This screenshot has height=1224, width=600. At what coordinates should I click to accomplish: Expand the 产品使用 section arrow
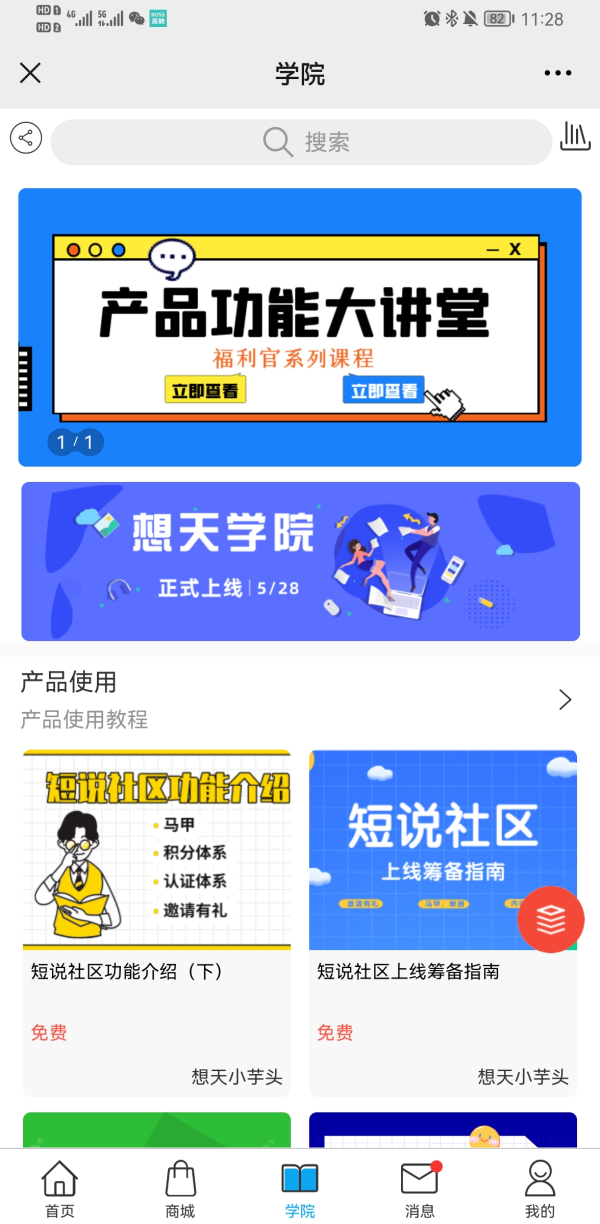pyautogui.click(x=565, y=699)
